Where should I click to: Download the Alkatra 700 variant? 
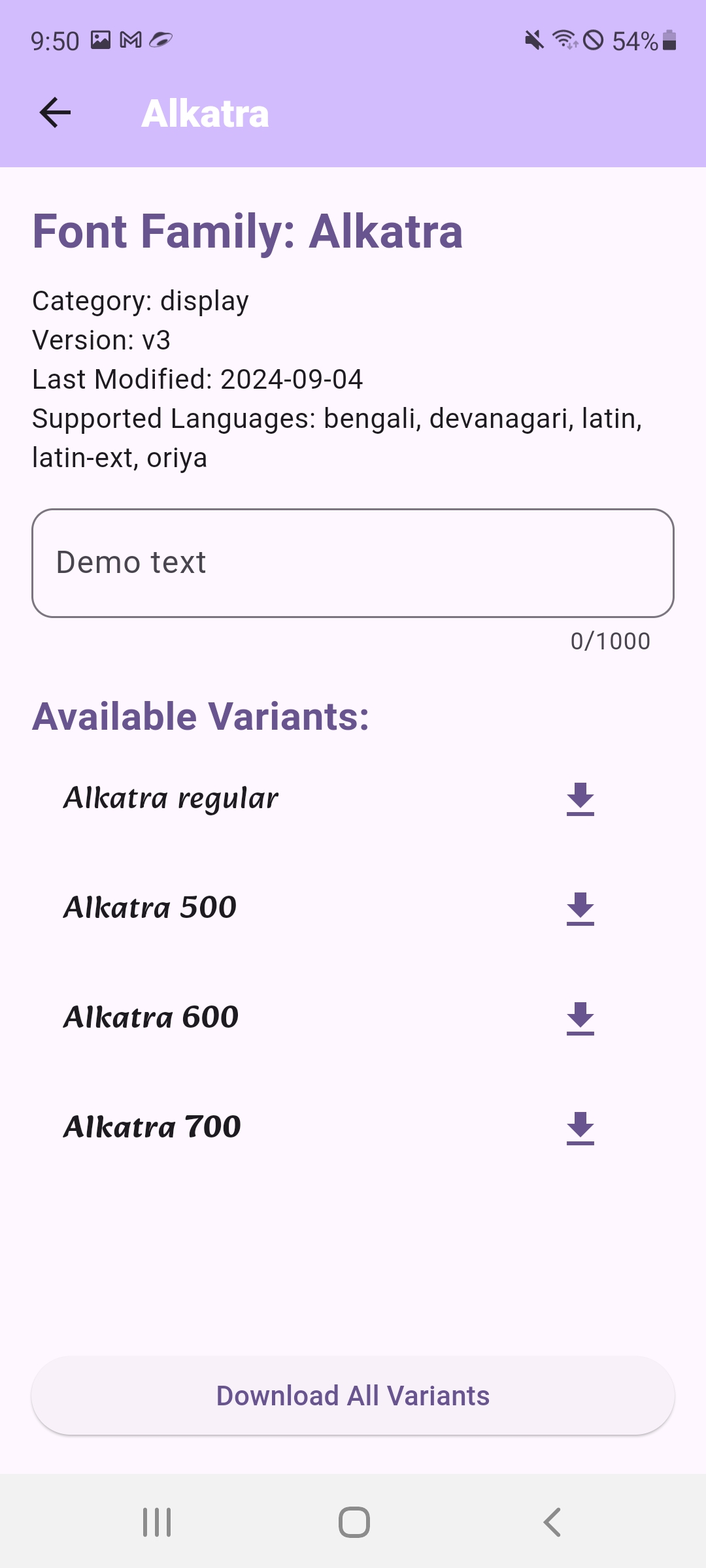(580, 1128)
